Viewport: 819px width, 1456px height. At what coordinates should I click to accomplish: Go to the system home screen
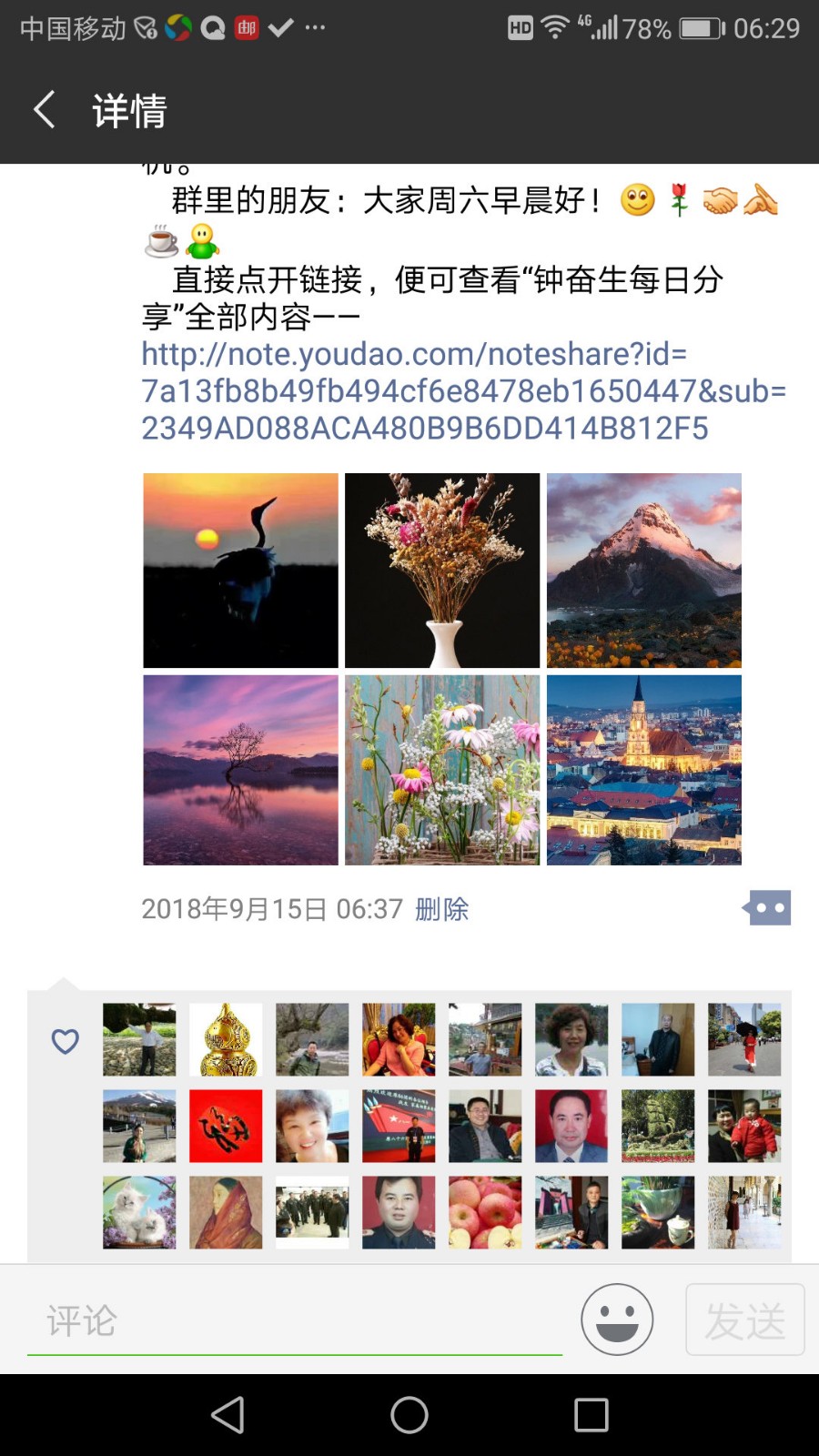(x=409, y=1415)
